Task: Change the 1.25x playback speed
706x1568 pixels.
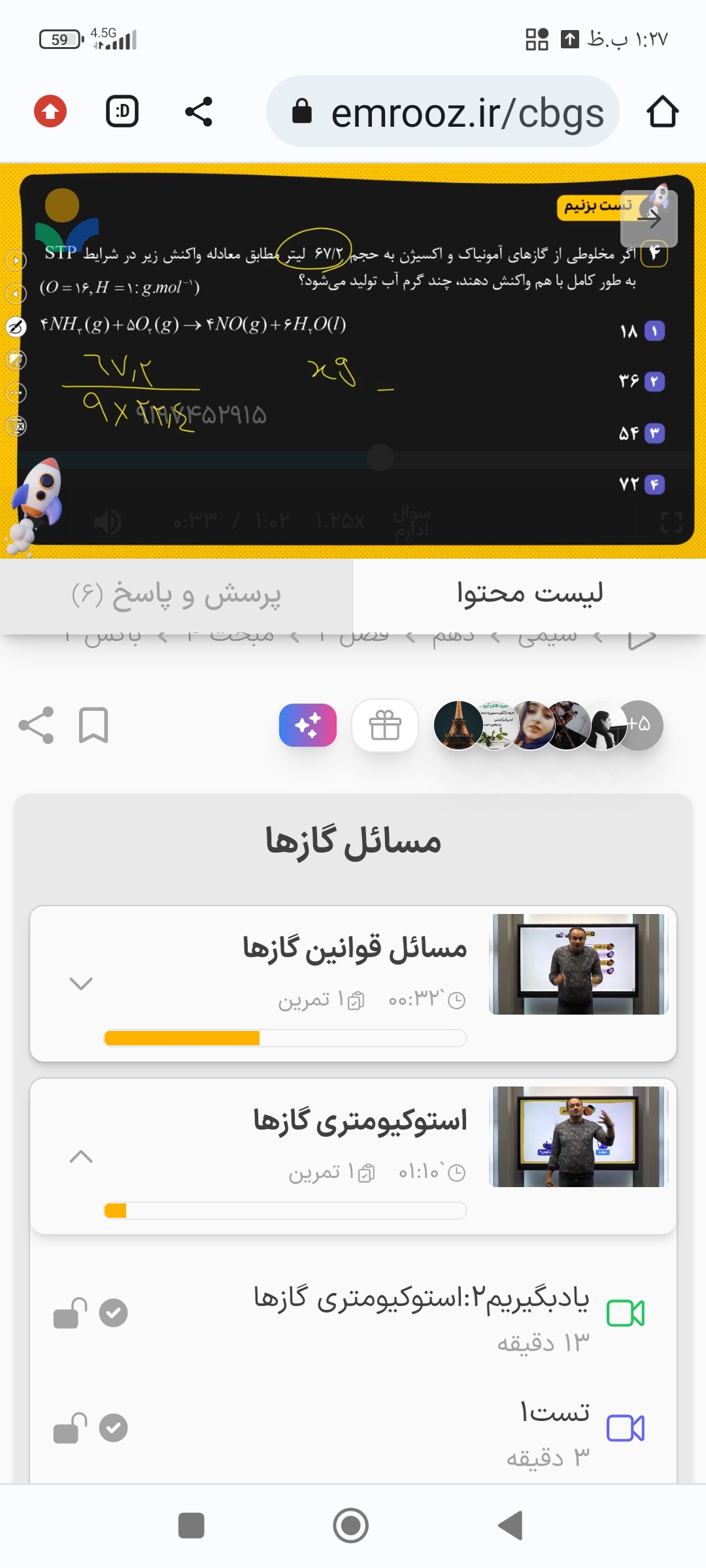Action: tap(340, 521)
